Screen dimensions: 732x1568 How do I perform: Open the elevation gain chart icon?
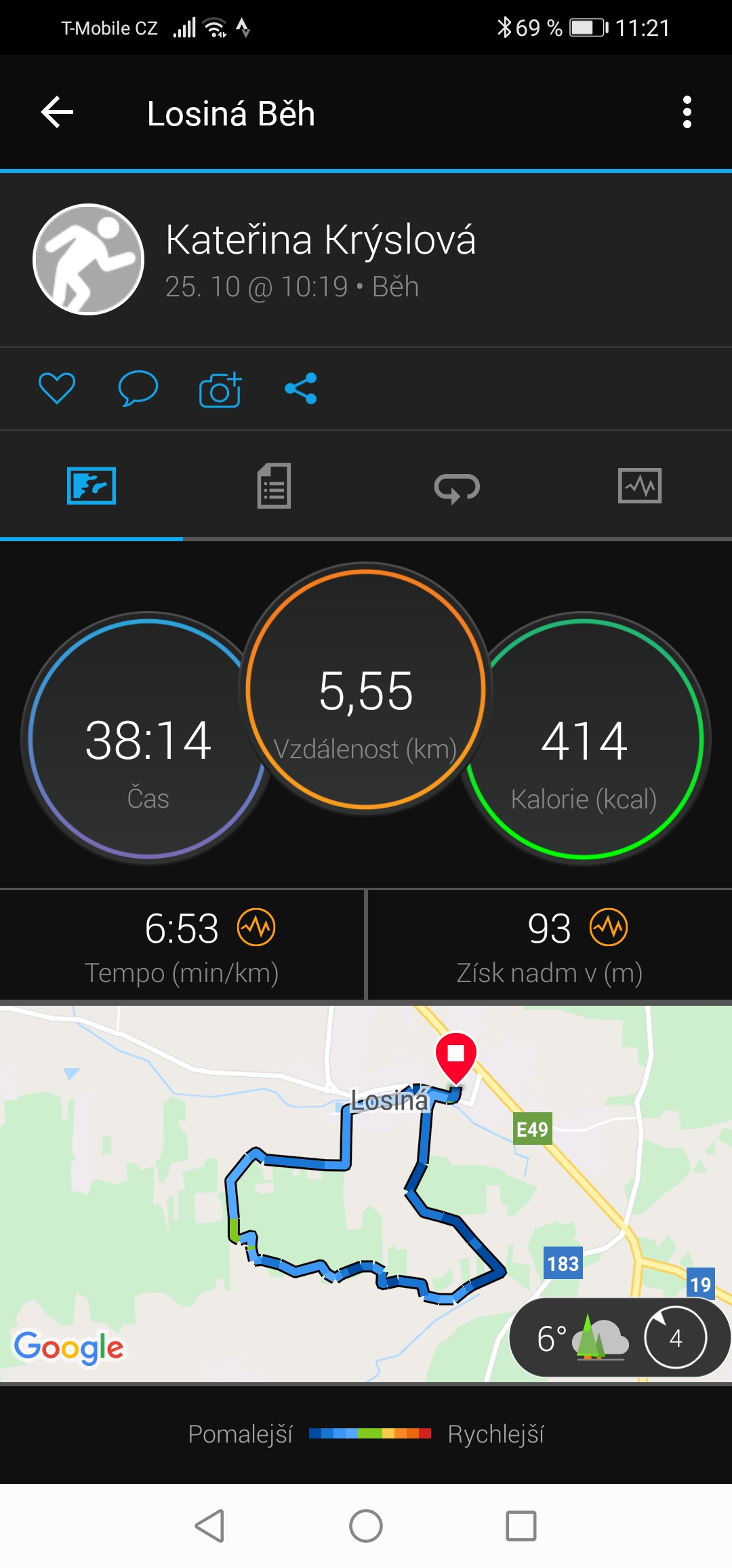(609, 927)
